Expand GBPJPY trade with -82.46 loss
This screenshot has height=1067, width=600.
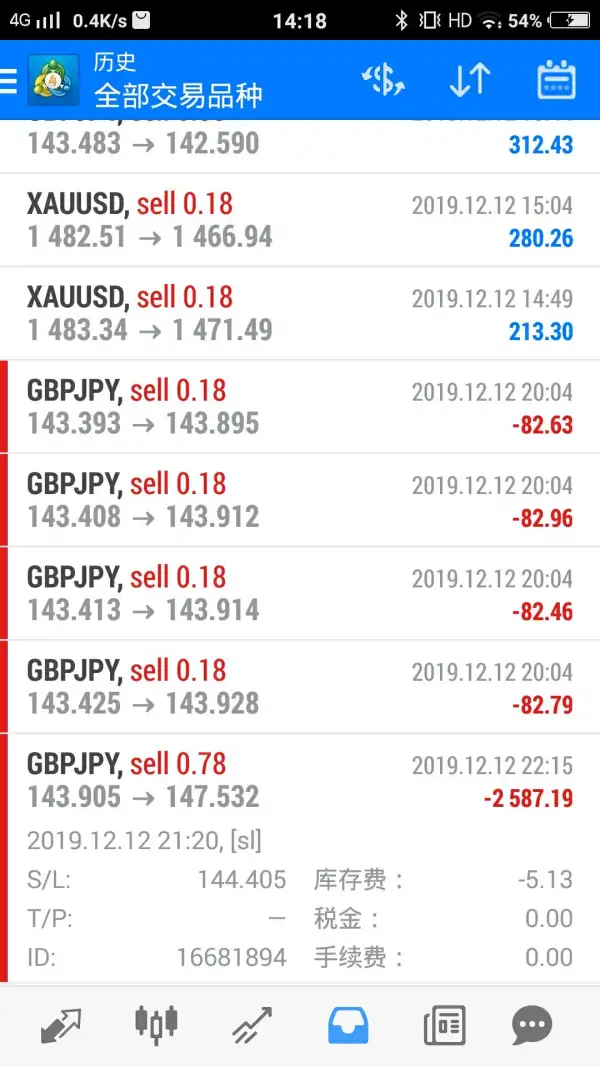pos(300,593)
